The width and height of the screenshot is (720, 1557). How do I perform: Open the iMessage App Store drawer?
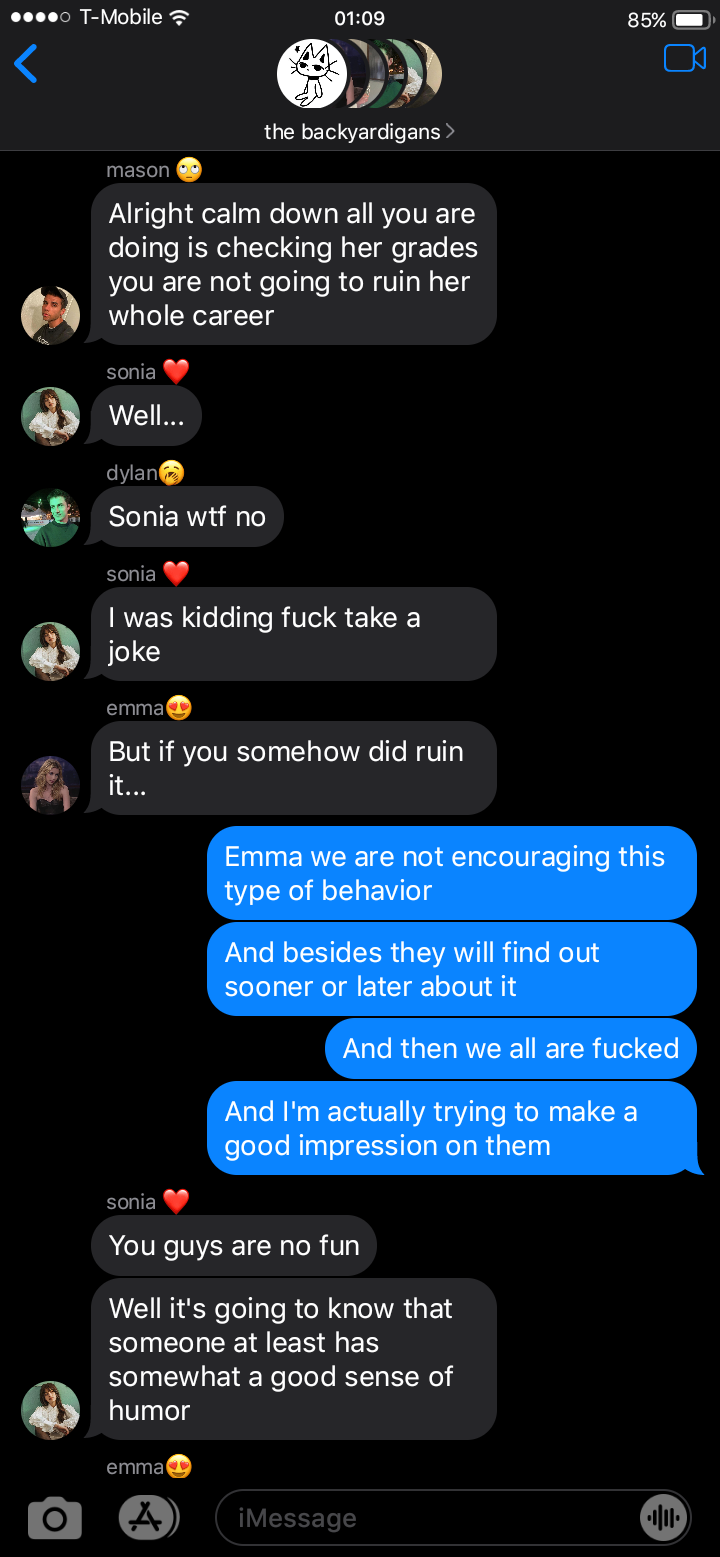(x=147, y=1518)
